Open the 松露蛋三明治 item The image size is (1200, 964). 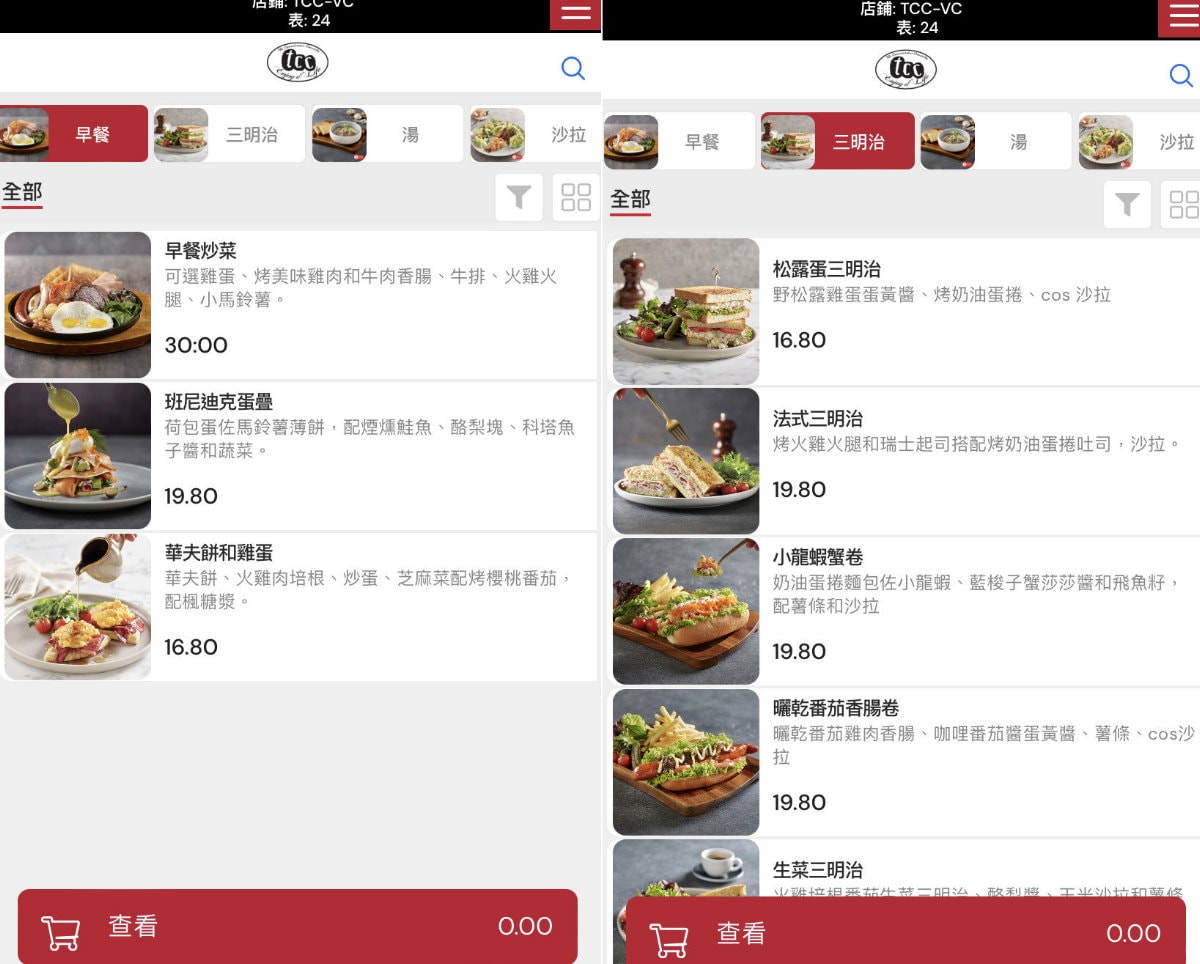point(905,311)
